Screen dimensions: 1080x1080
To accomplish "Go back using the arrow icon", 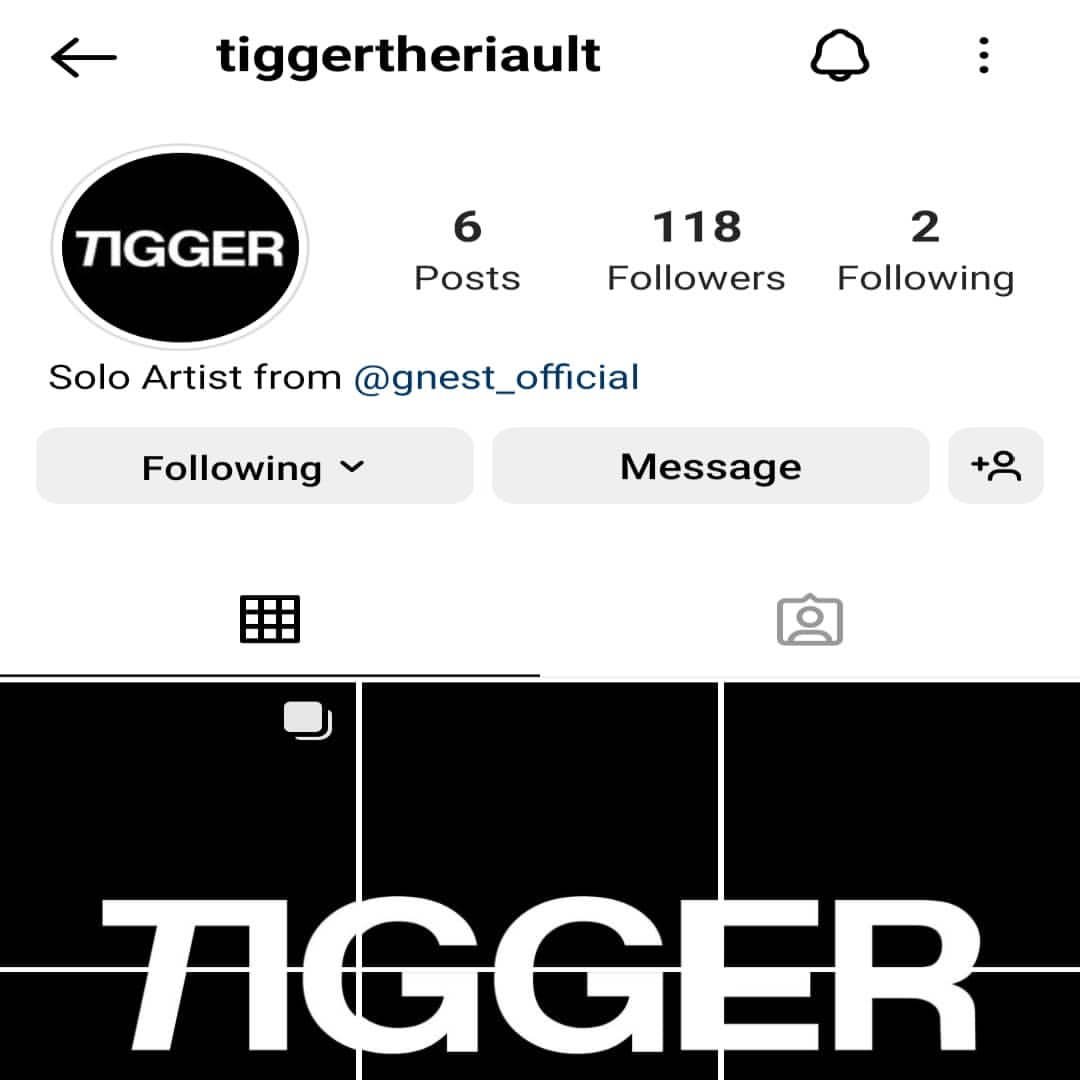I will tap(84, 58).
